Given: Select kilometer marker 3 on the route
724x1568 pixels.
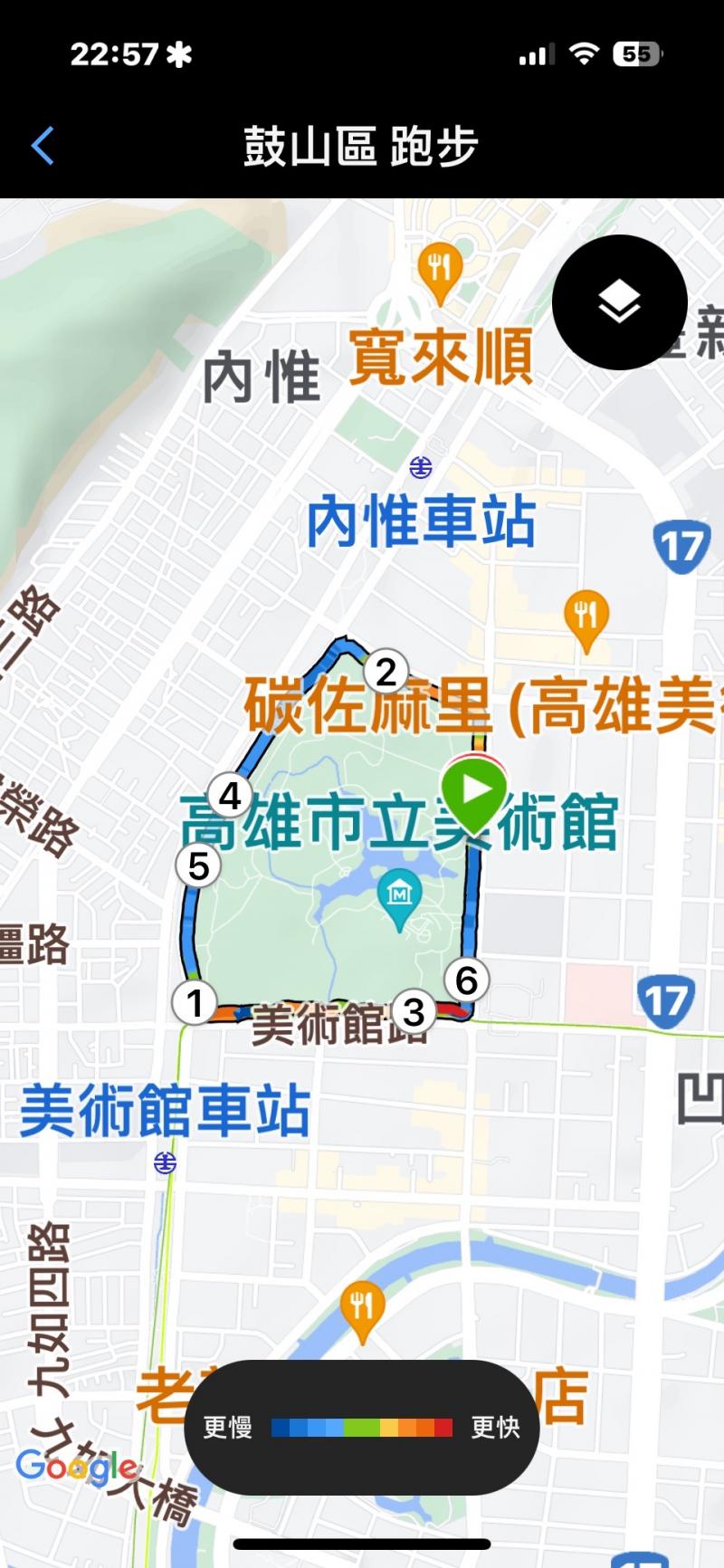Looking at the screenshot, I should [x=414, y=1011].
